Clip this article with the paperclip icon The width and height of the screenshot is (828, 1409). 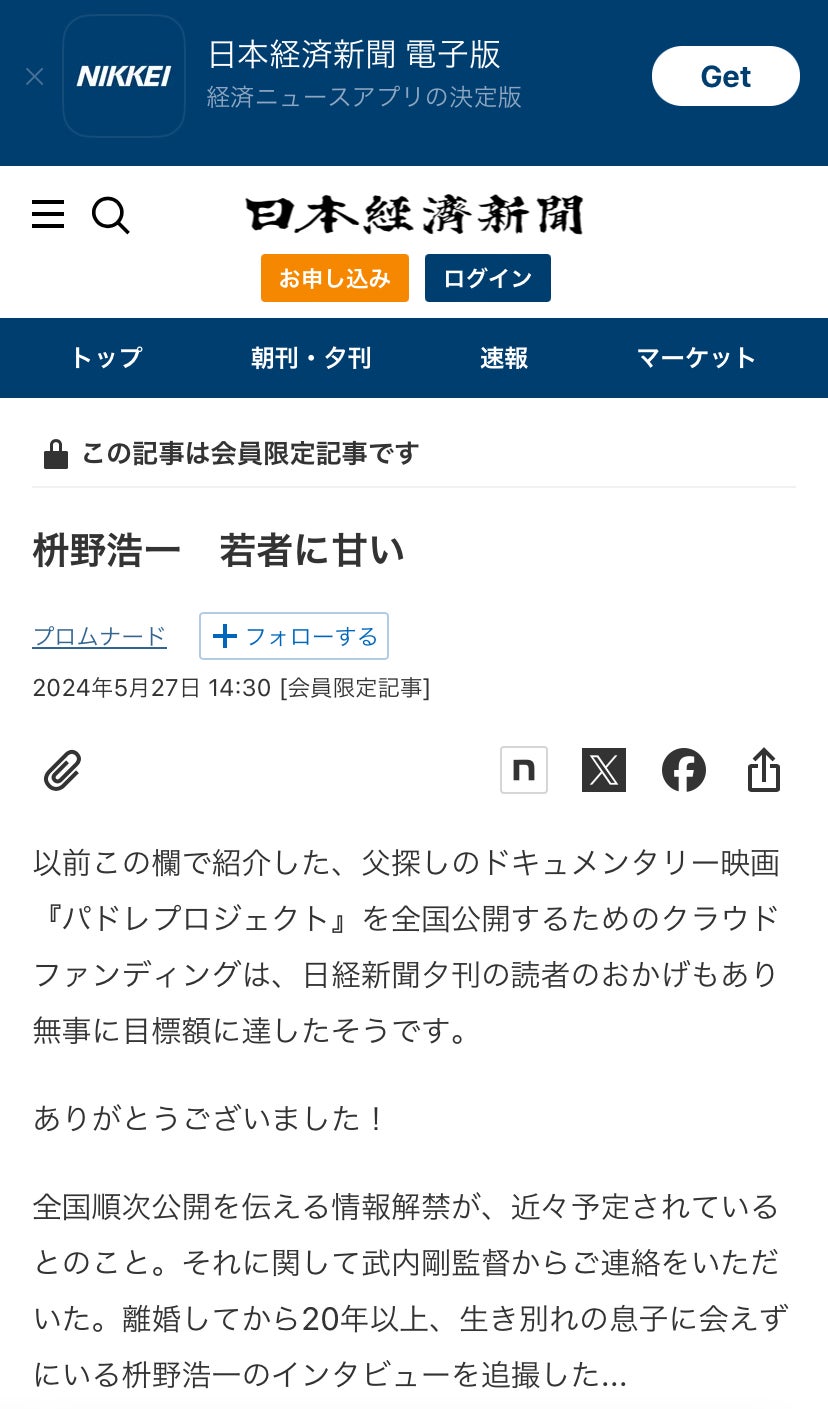(x=62, y=771)
